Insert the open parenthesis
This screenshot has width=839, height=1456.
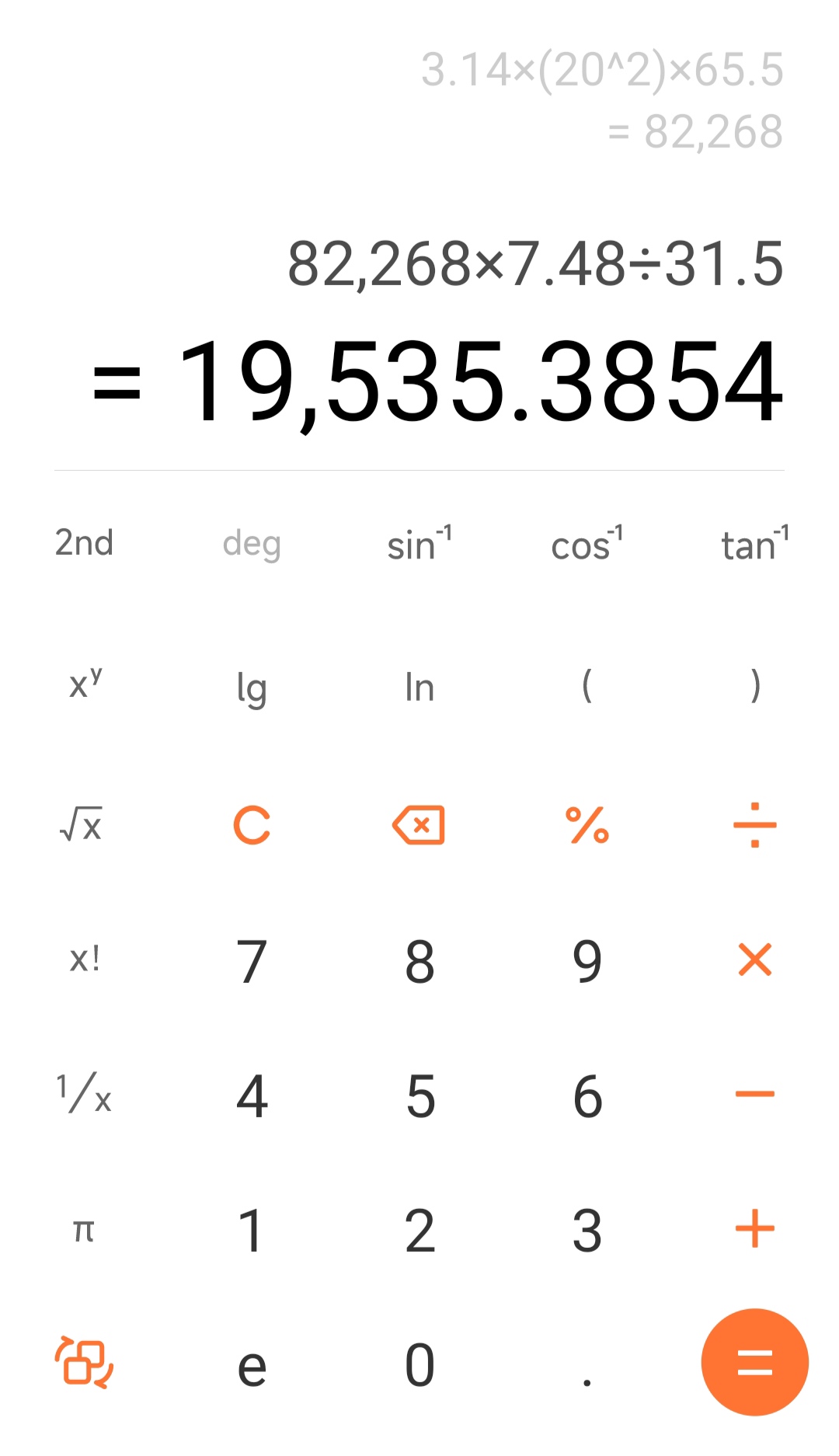point(587,685)
